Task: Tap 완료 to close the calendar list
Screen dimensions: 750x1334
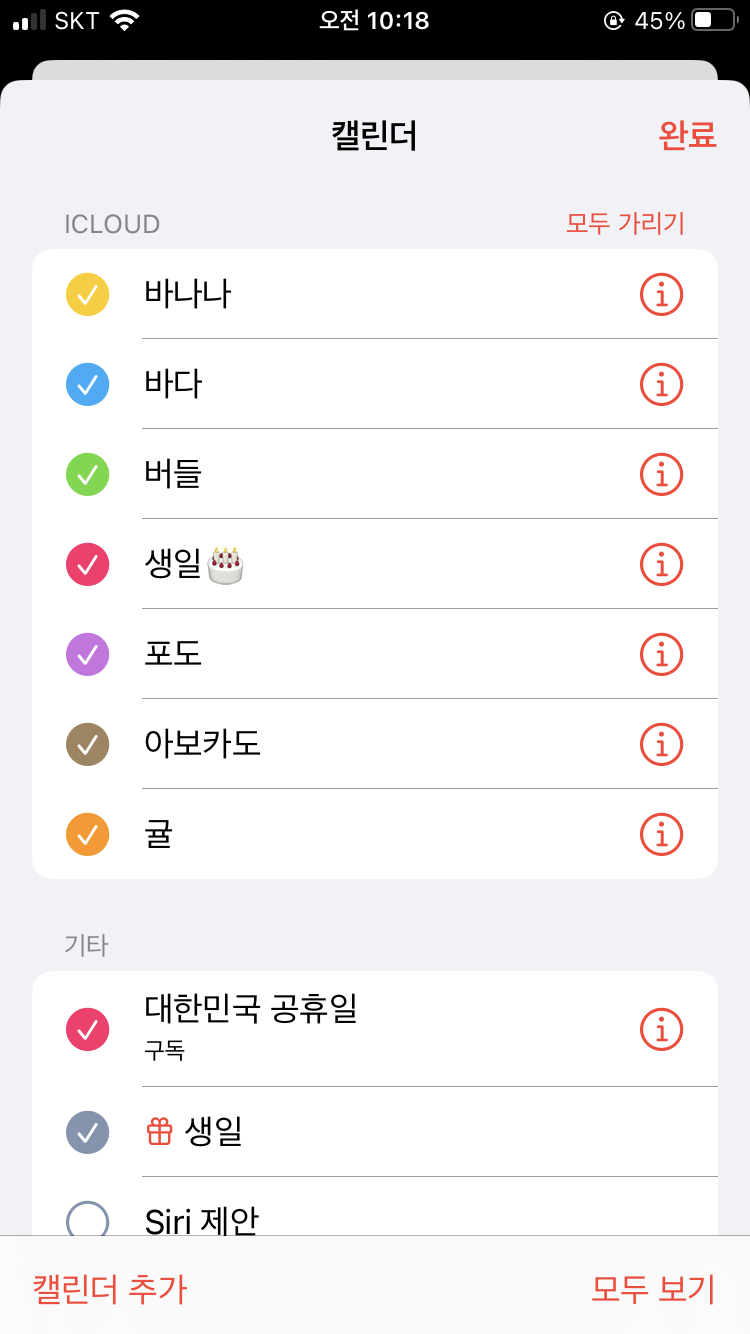Action: [x=688, y=135]
